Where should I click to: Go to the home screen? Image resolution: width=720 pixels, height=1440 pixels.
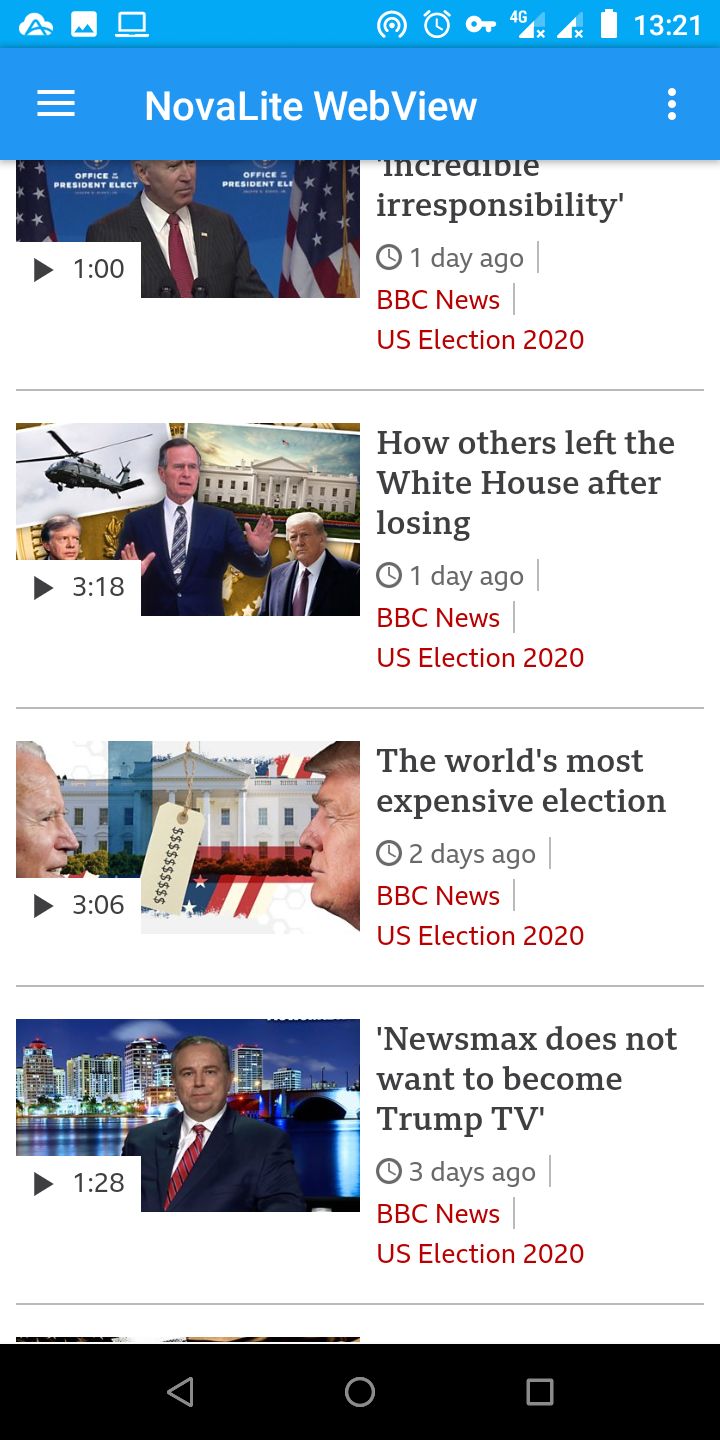[360, 1391]
